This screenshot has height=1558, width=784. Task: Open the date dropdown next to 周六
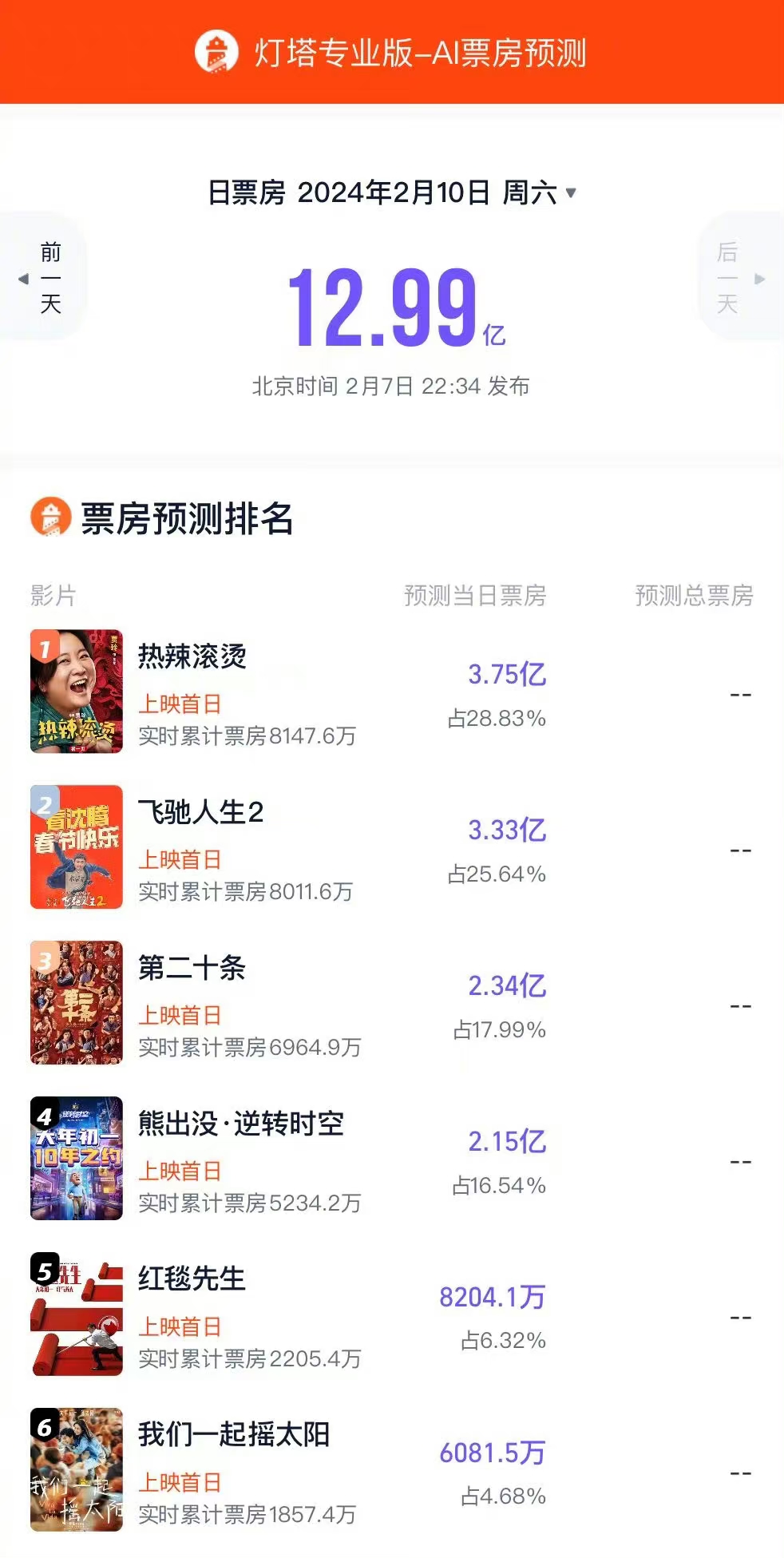click(571, 192)
